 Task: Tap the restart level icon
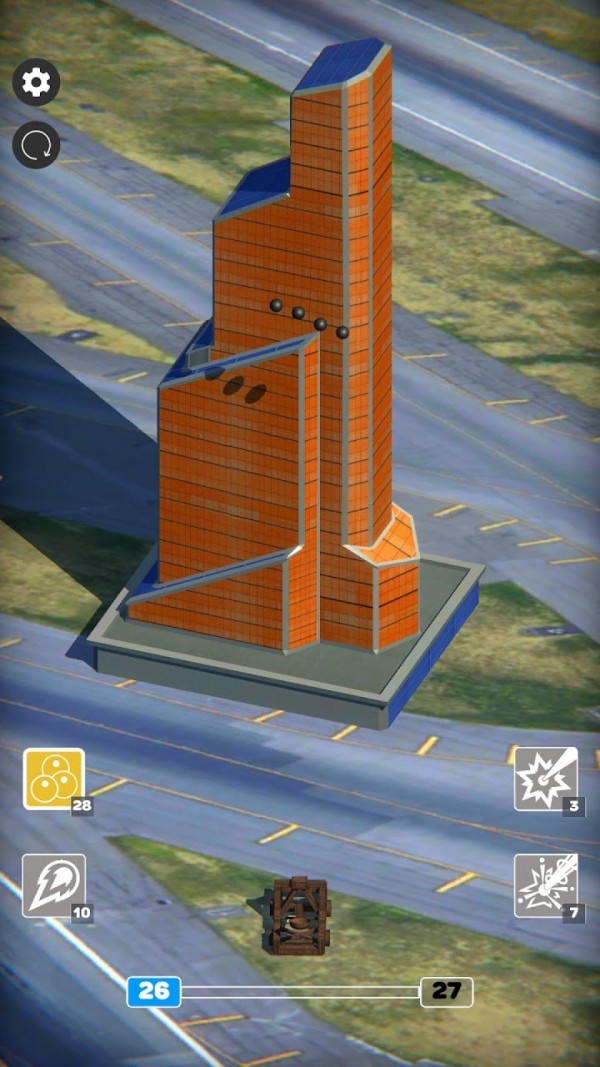(36, 145)
